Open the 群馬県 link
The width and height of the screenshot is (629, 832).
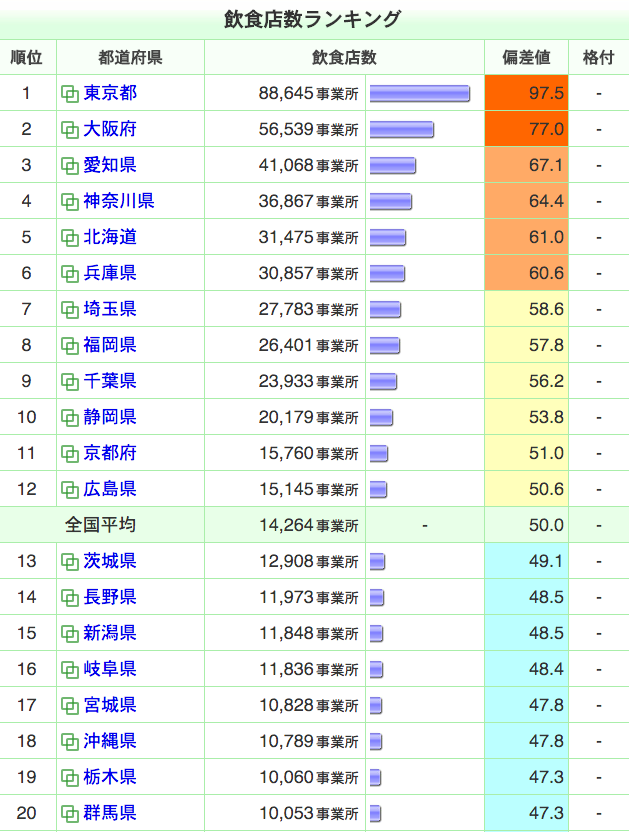point(110,813)
